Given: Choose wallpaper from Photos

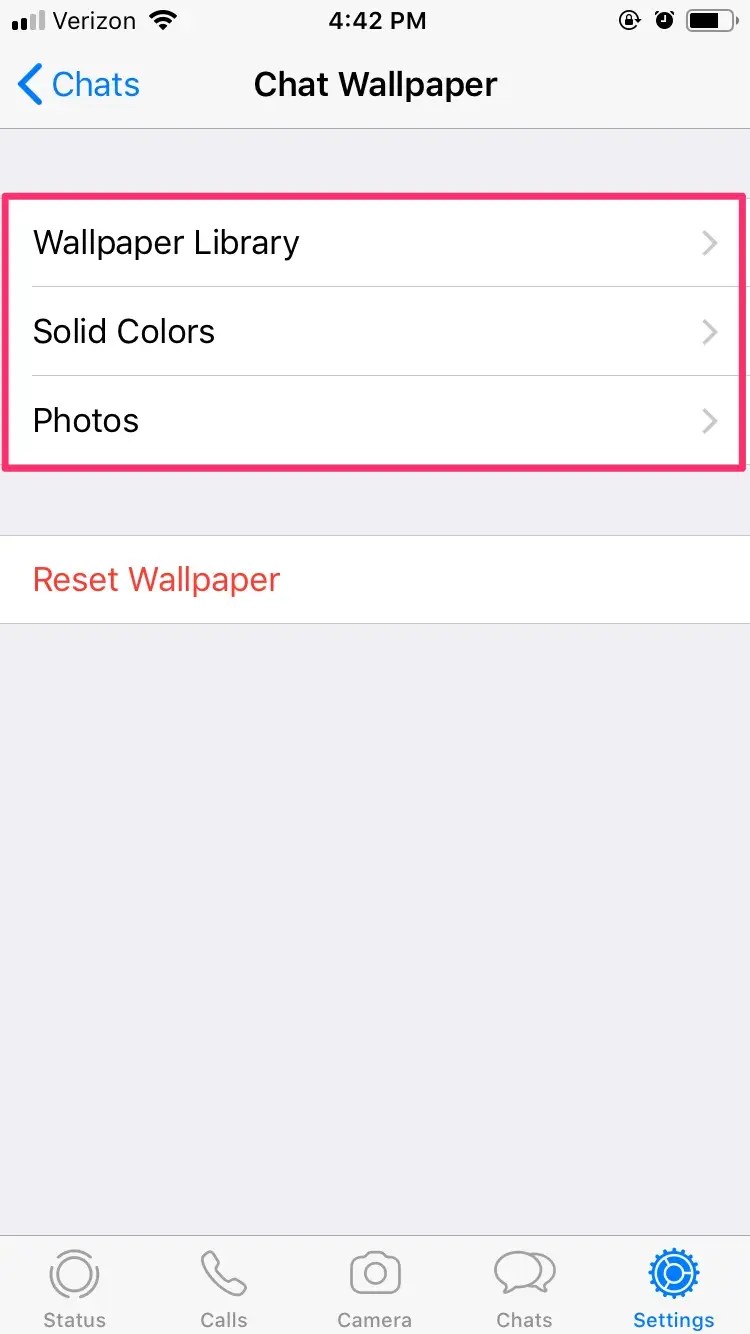Looking at the screenshot, I should 374,421.
